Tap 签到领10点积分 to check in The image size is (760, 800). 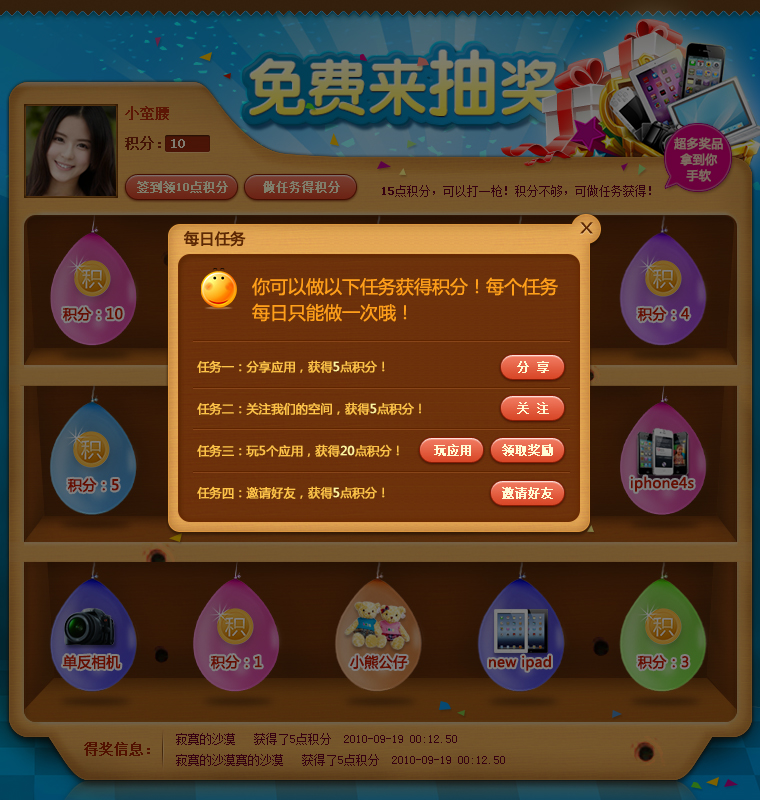pos(181,187)
